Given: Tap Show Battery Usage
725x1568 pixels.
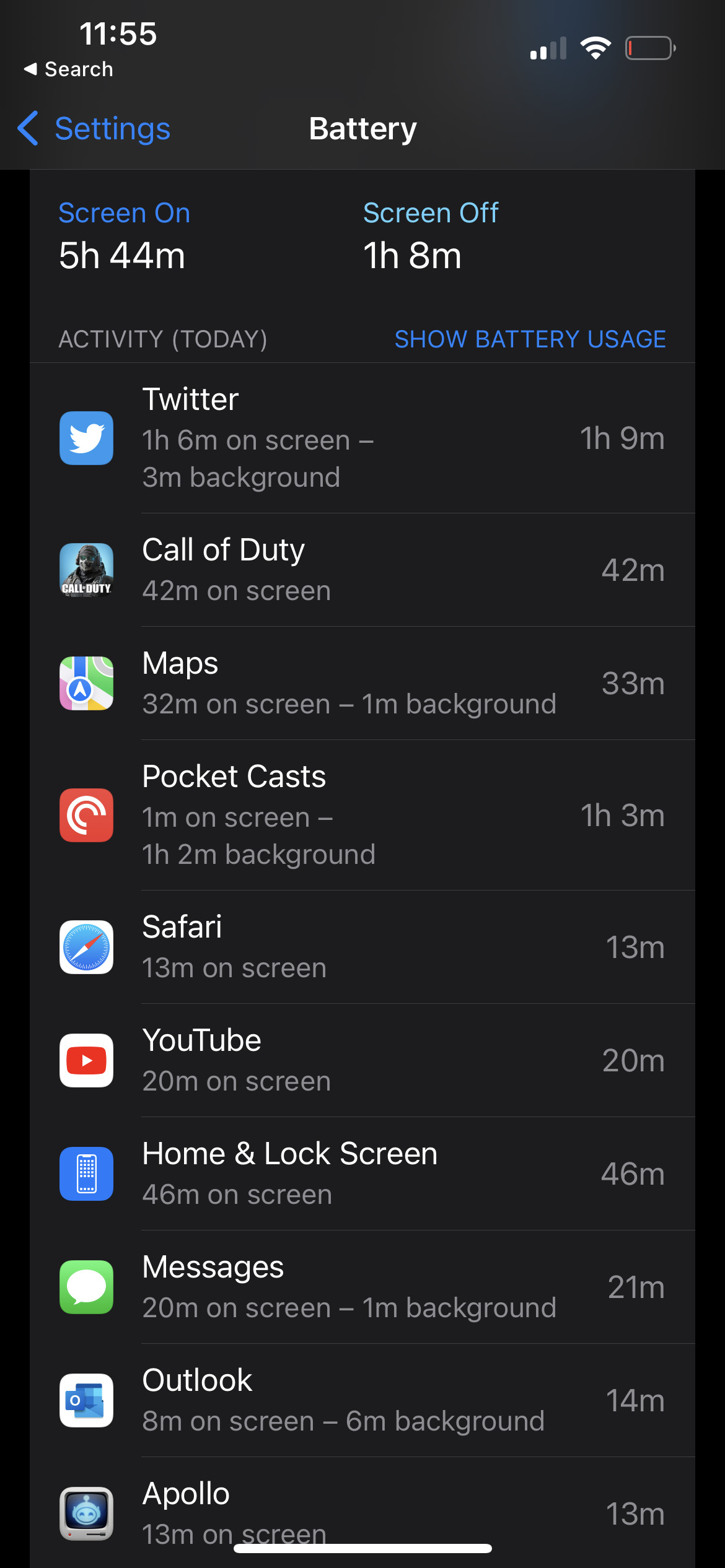Looking at the screenshot, I should click(530, 339).
